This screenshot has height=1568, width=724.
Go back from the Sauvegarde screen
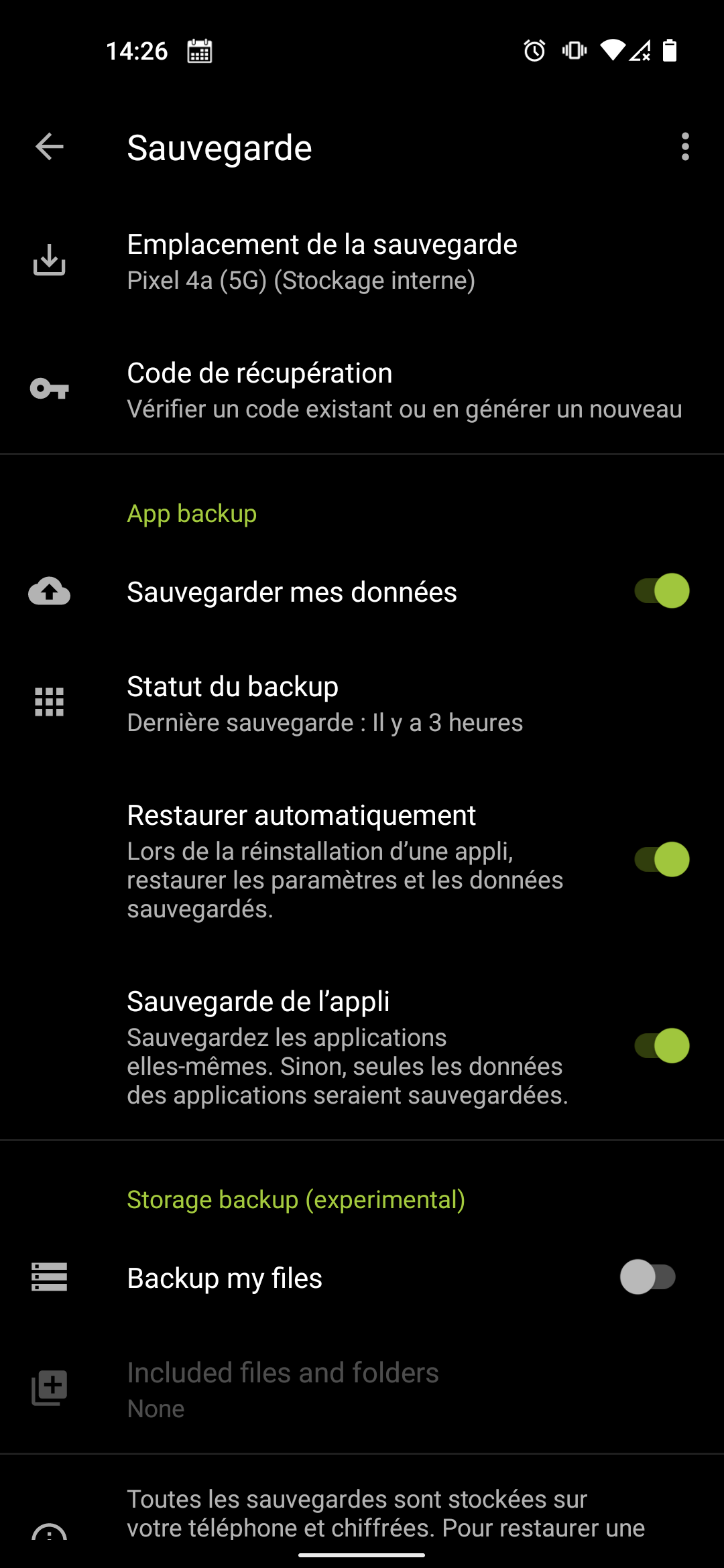coord(50,147)
